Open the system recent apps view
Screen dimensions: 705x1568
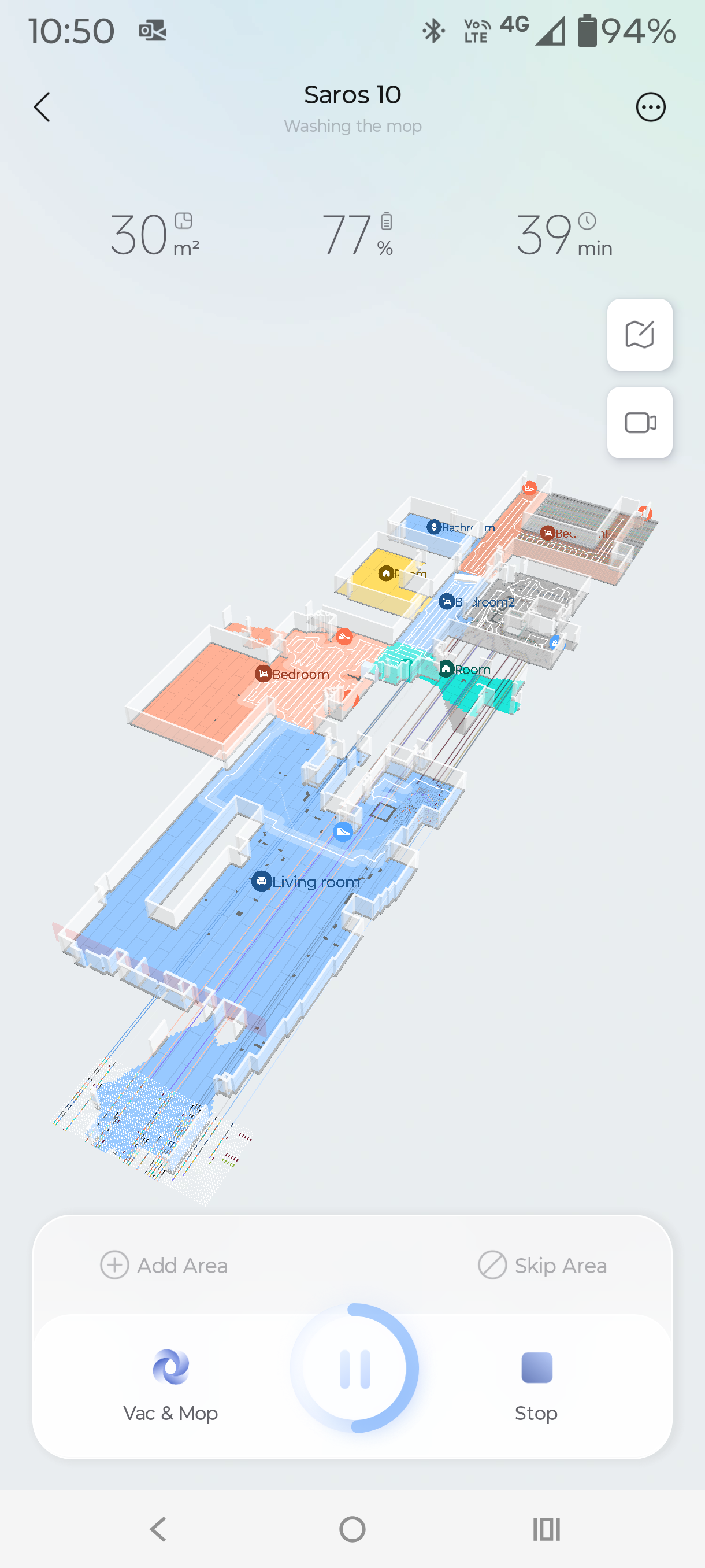(x=546, y=1529)
